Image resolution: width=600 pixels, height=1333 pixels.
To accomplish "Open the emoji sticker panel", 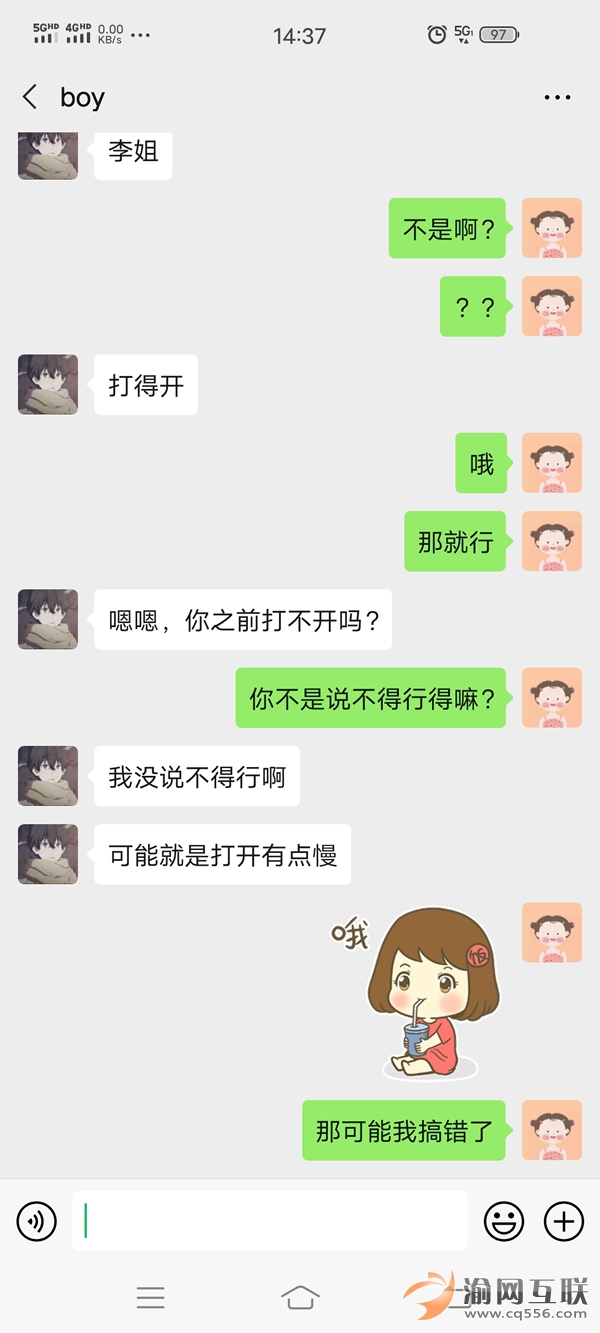I will 504,1221.
